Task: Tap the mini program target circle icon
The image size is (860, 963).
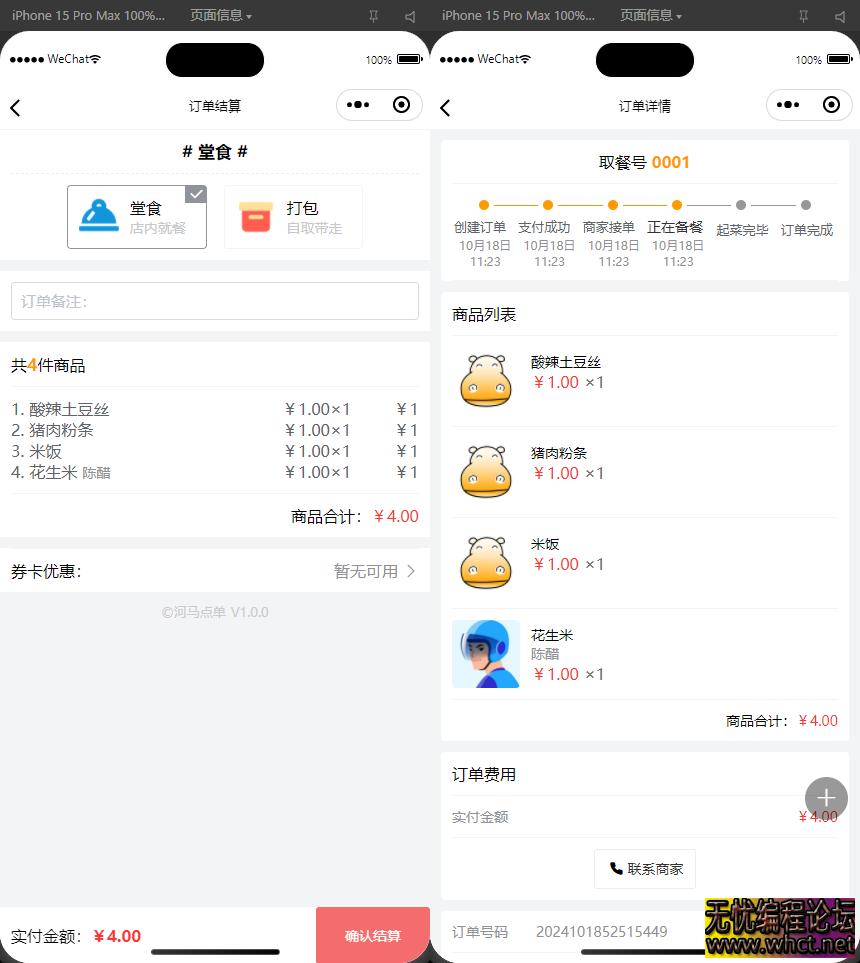Action: (401, 104)
